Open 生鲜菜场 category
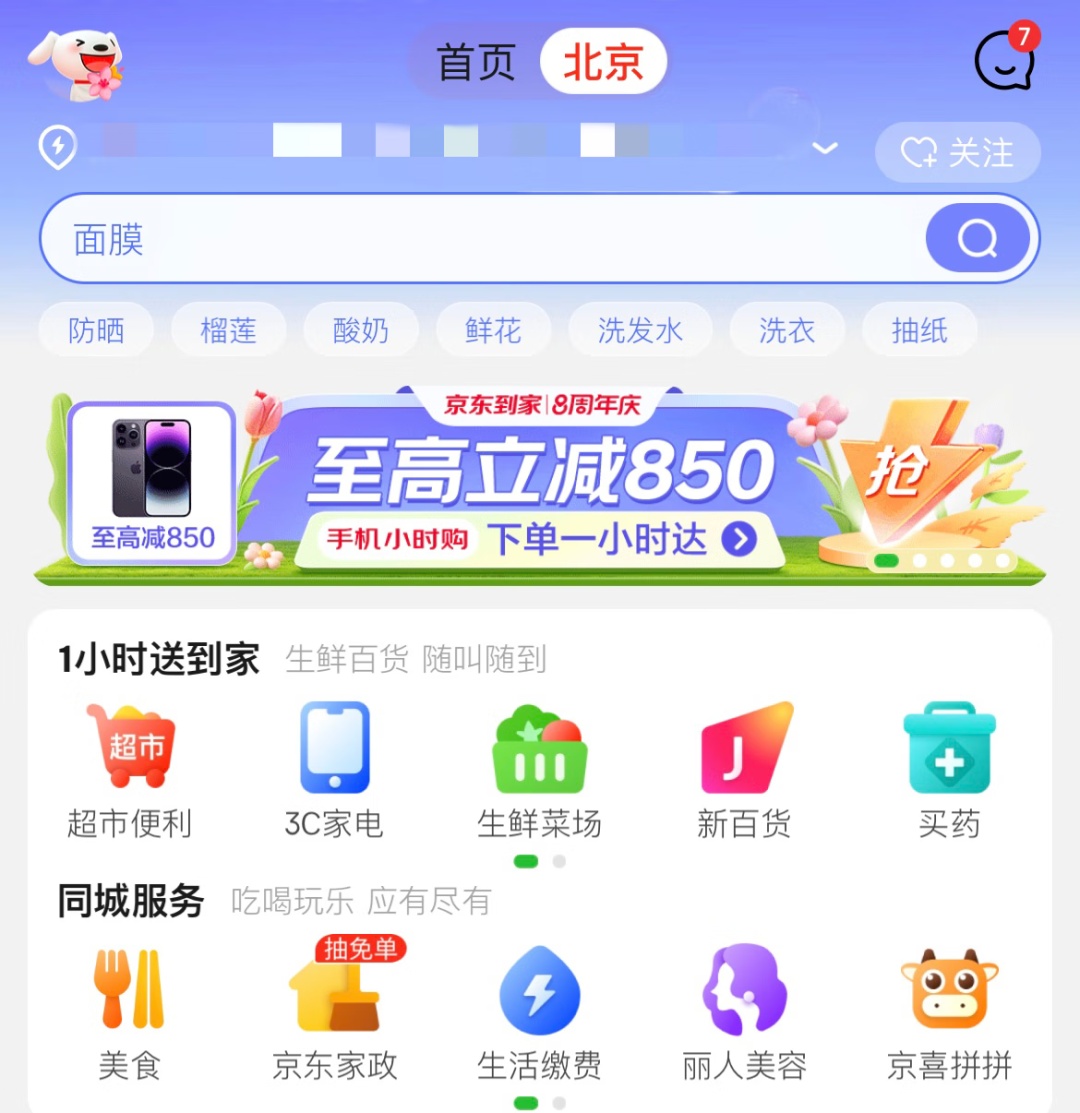Screen dimensions: 1080x1113 click(x=540, y=770)
